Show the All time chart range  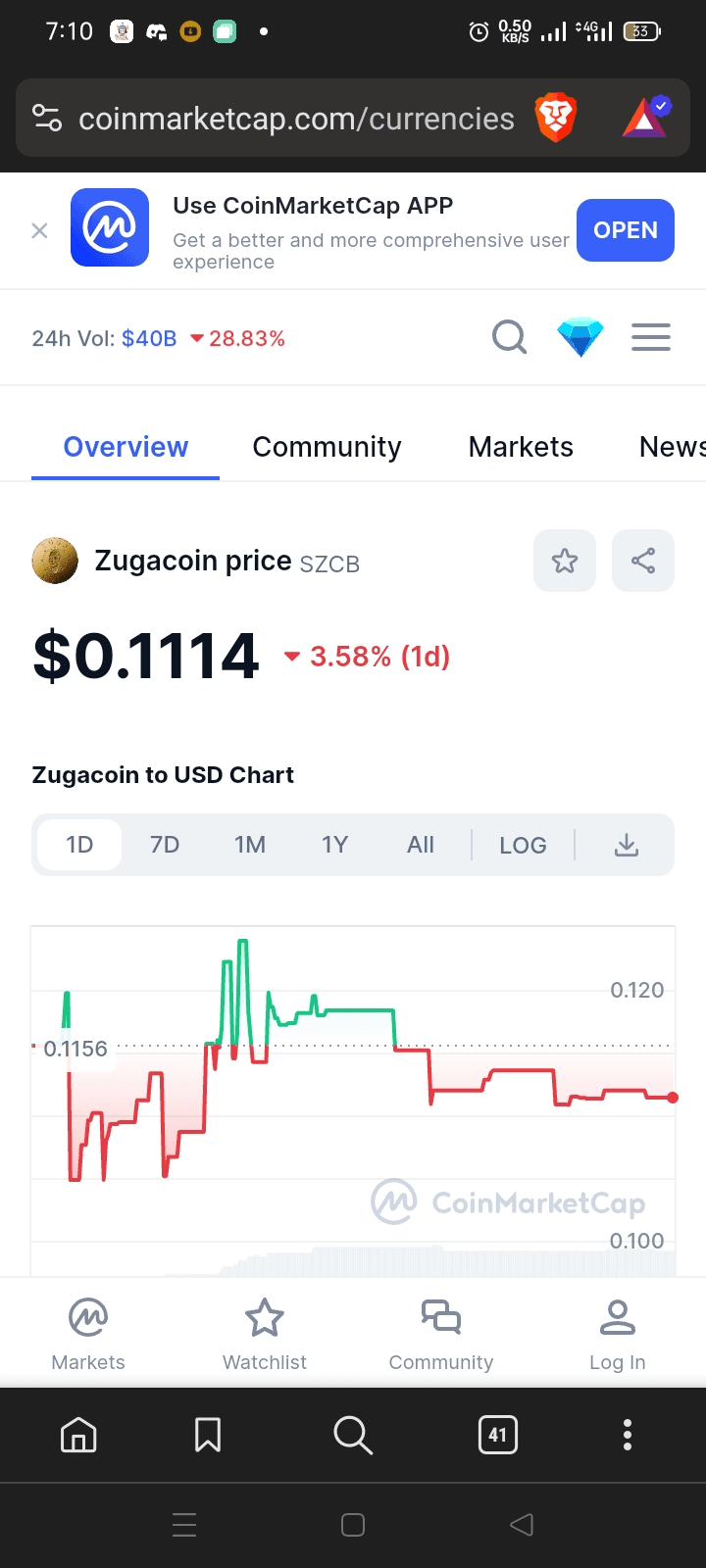421,845
